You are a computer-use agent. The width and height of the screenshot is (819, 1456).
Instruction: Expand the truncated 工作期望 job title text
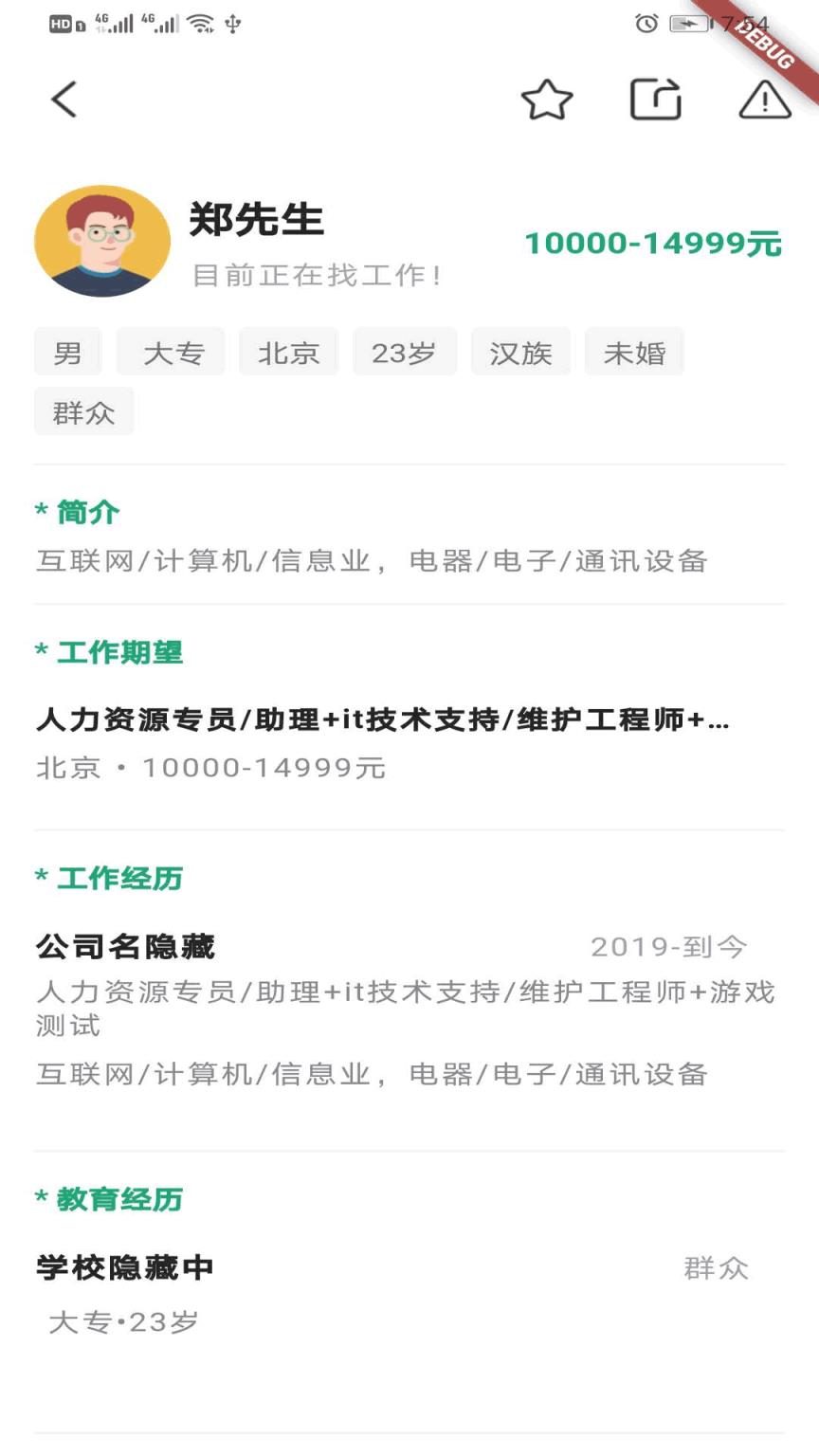408,721
